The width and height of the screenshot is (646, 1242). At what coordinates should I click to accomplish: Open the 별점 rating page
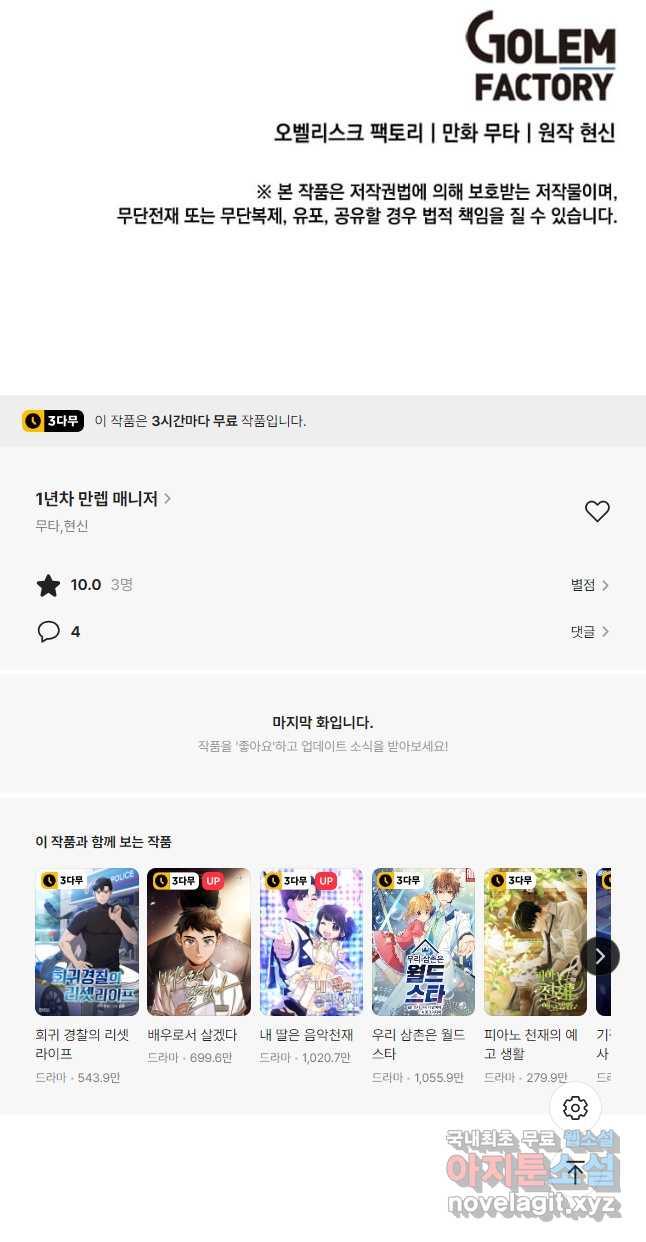pos(590,585)
